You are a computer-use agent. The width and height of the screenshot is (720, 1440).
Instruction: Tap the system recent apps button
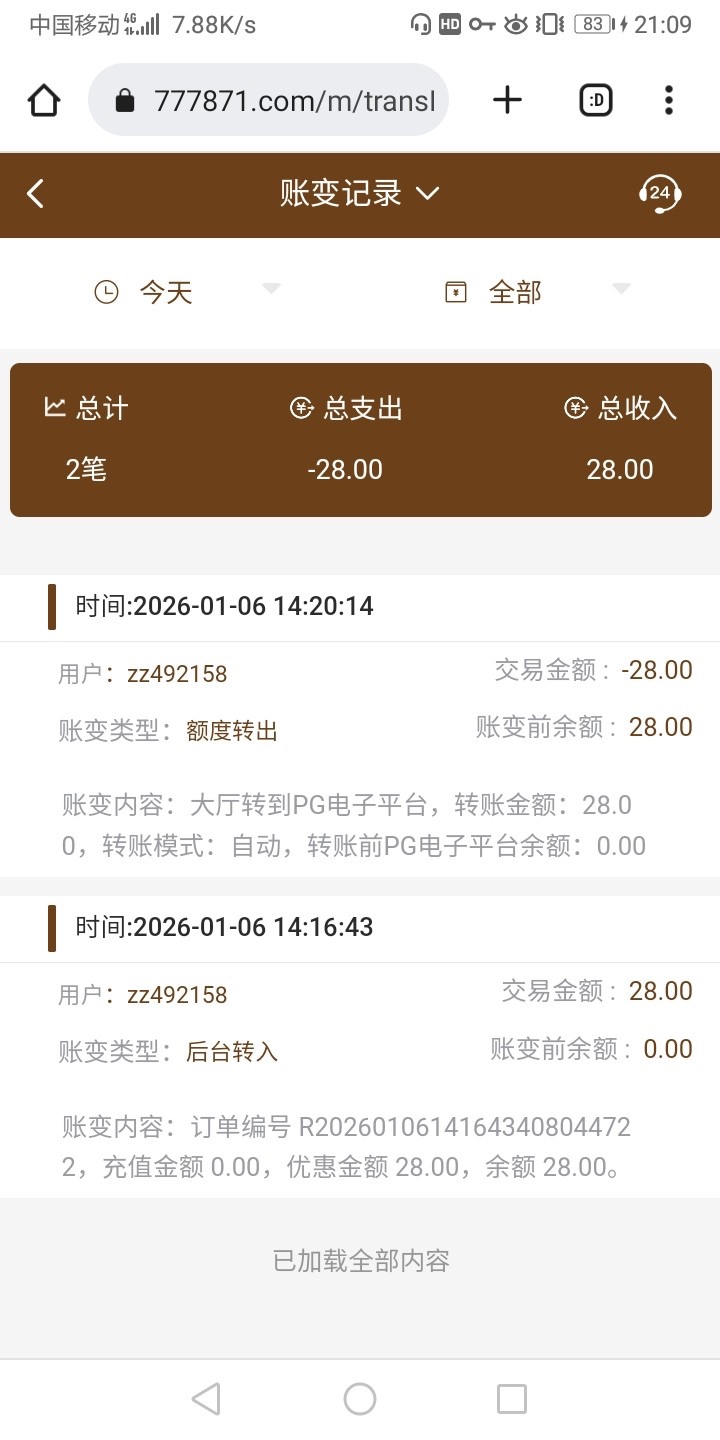pyautogui.click(x=512, y=1399)
